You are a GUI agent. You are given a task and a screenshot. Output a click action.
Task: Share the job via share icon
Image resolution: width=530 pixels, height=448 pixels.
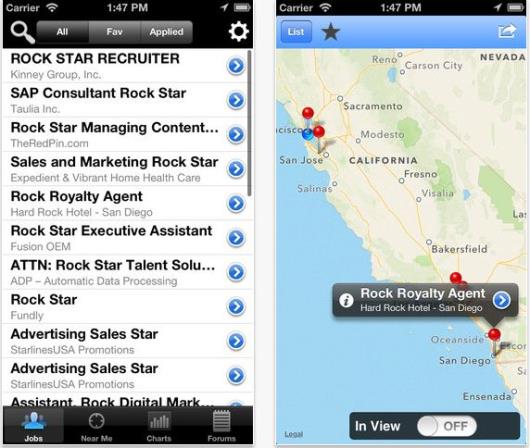507,31
